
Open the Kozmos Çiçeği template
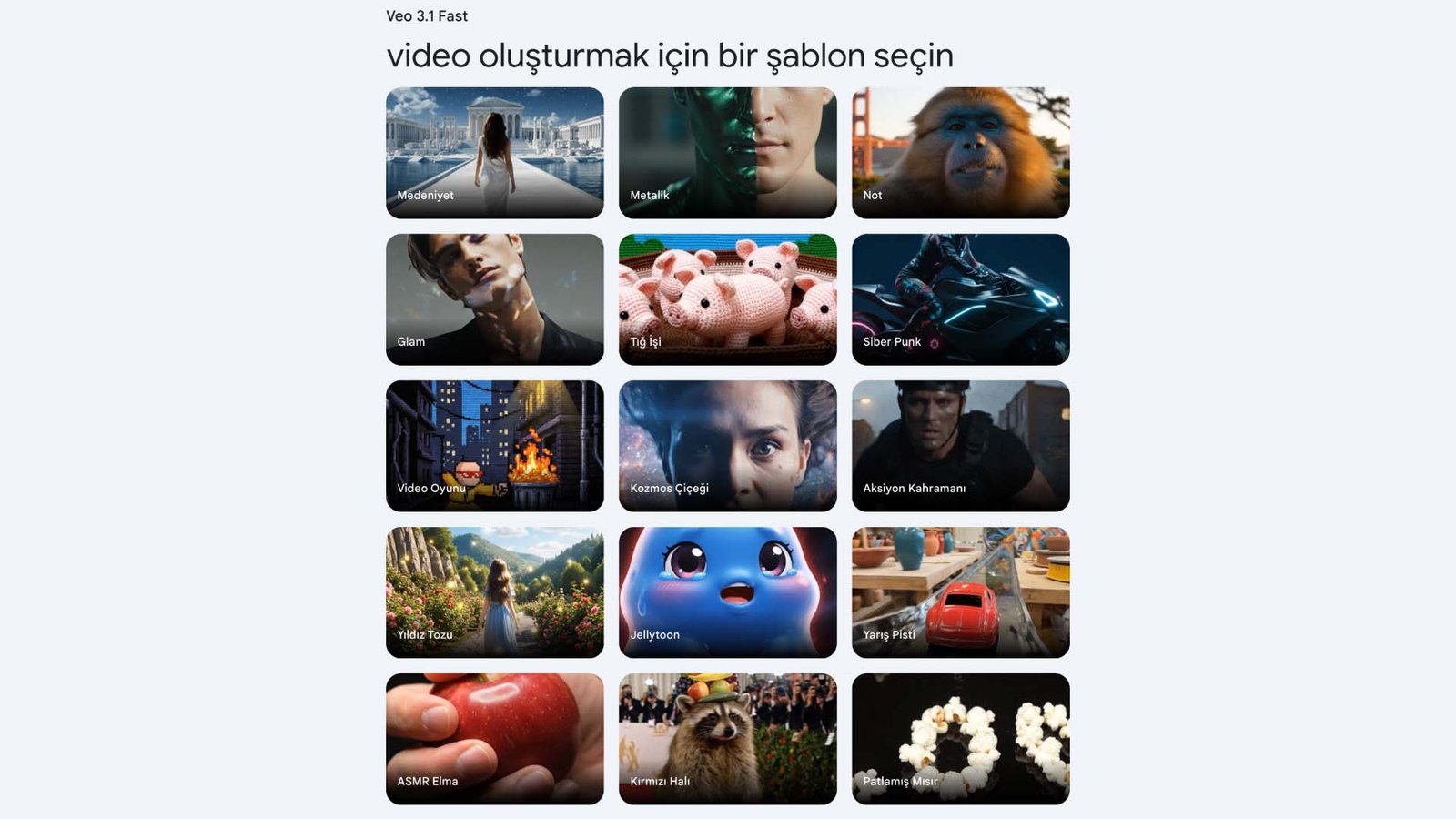pos(727,445)
